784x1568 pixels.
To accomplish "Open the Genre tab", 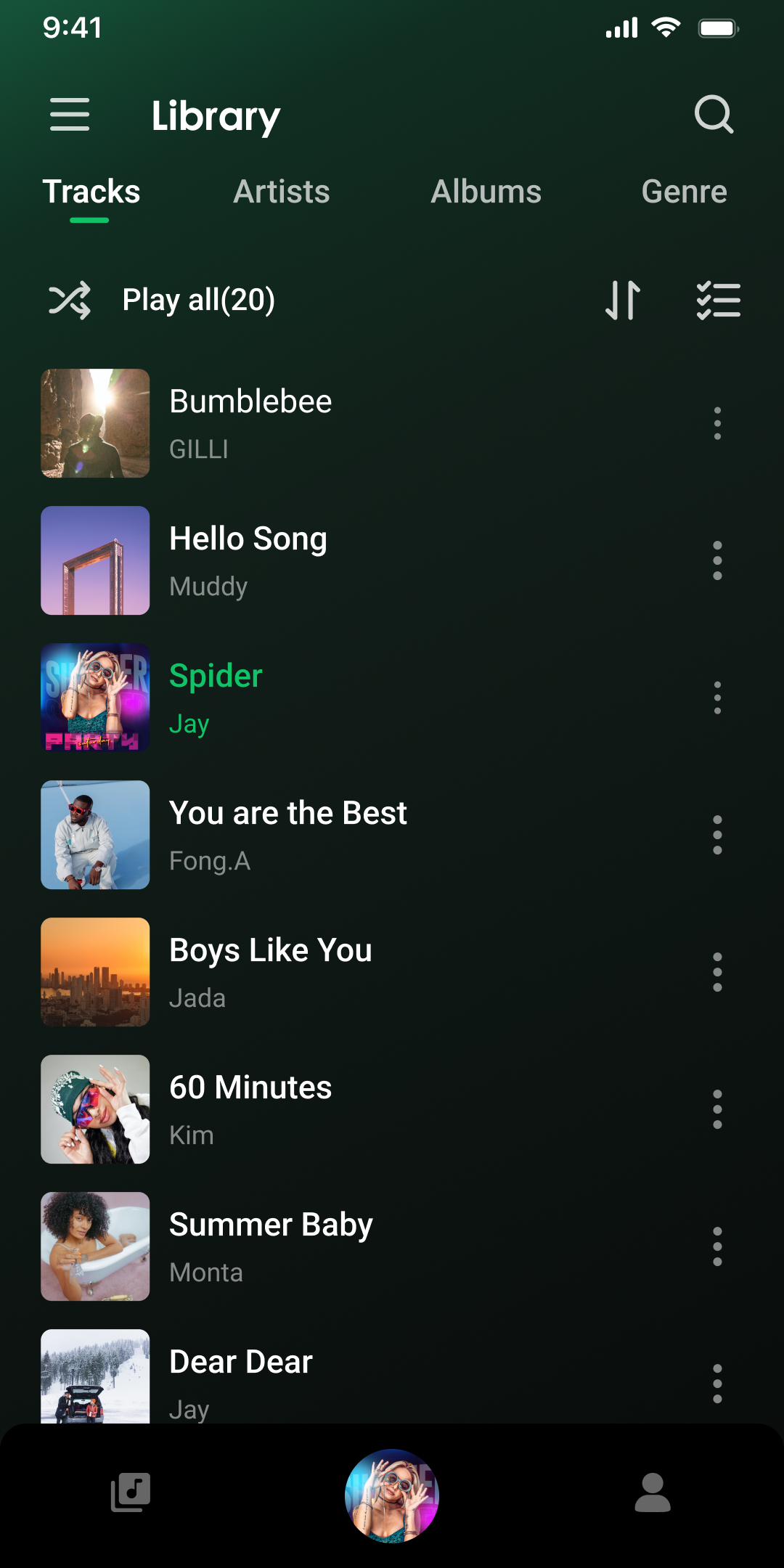I will pyautogui.click(x=685, y=192).
